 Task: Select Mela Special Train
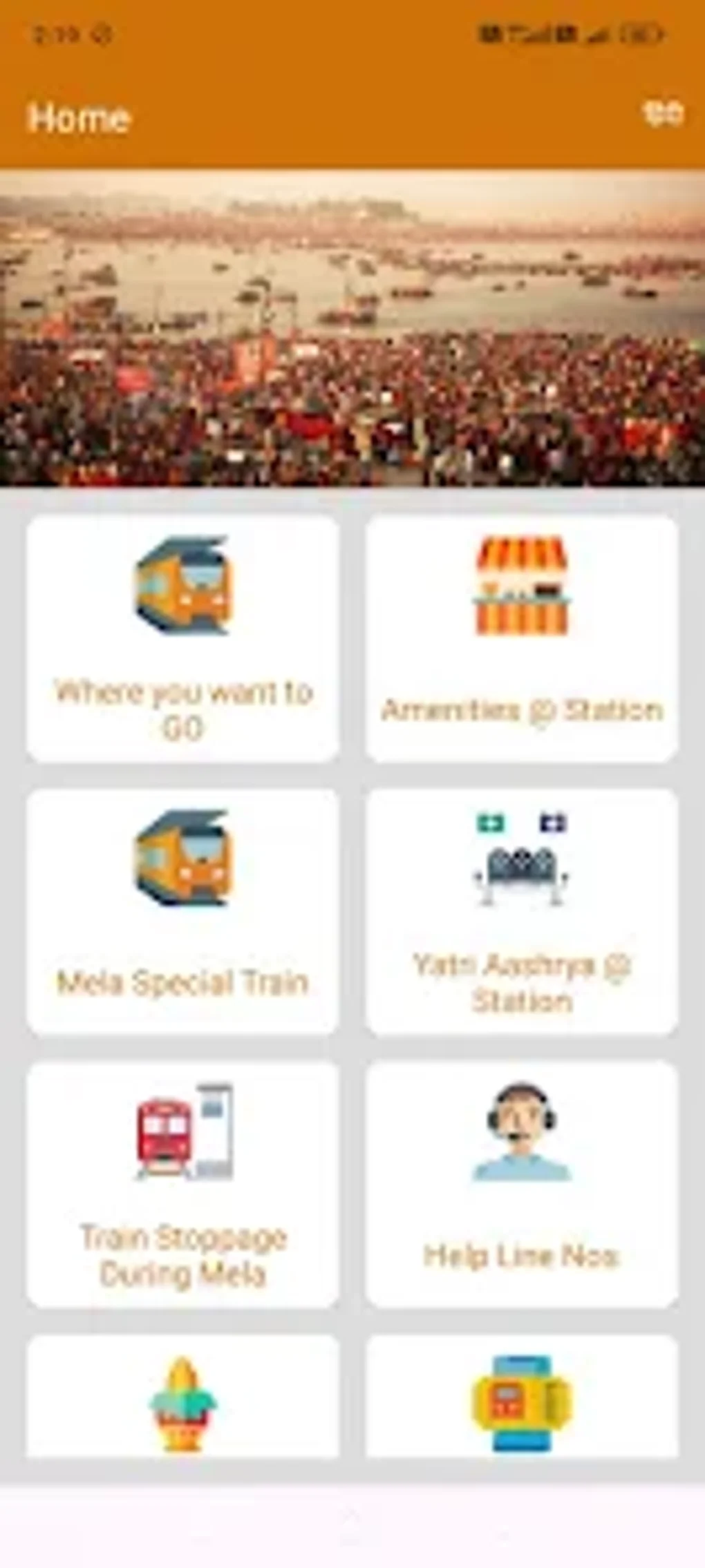(x=182, y=912)
